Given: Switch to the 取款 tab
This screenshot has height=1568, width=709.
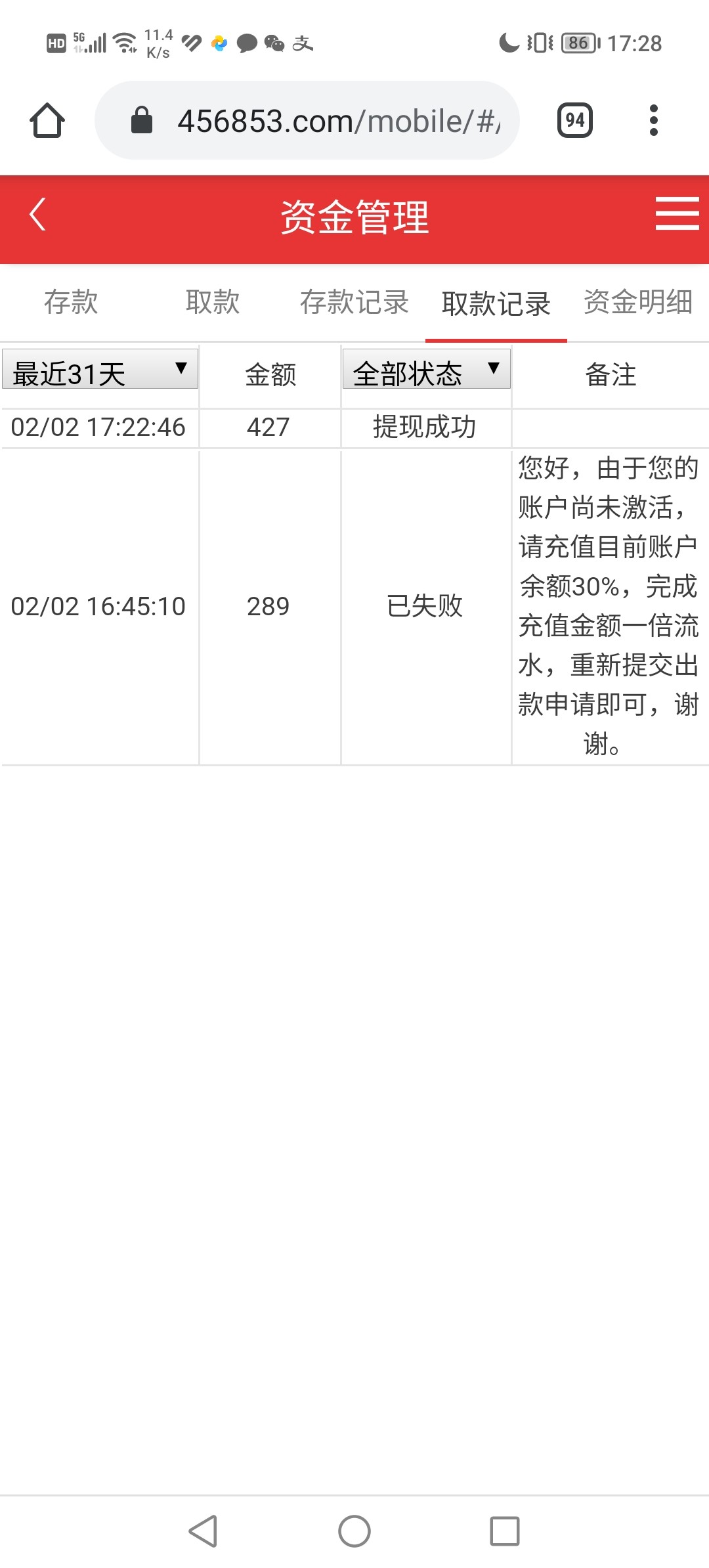Looking at the screenshot, I should (x=213, y=303).
